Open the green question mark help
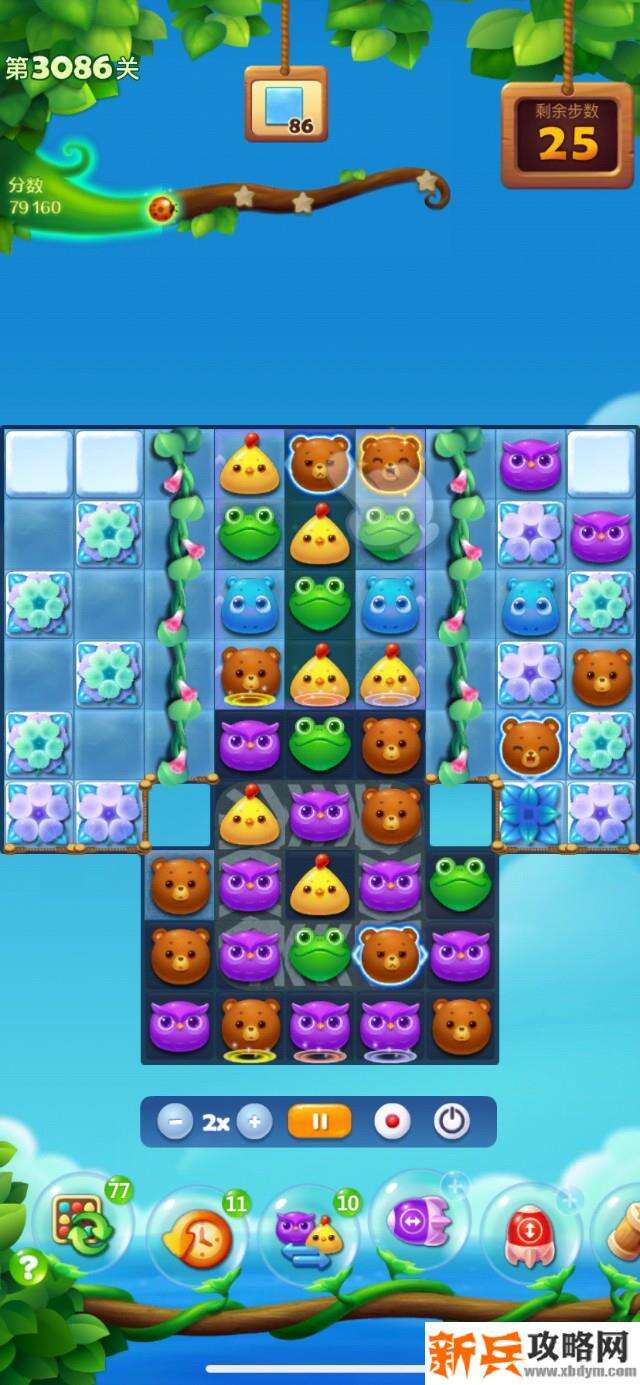640x1385 pixels. tap(28, 1268)
